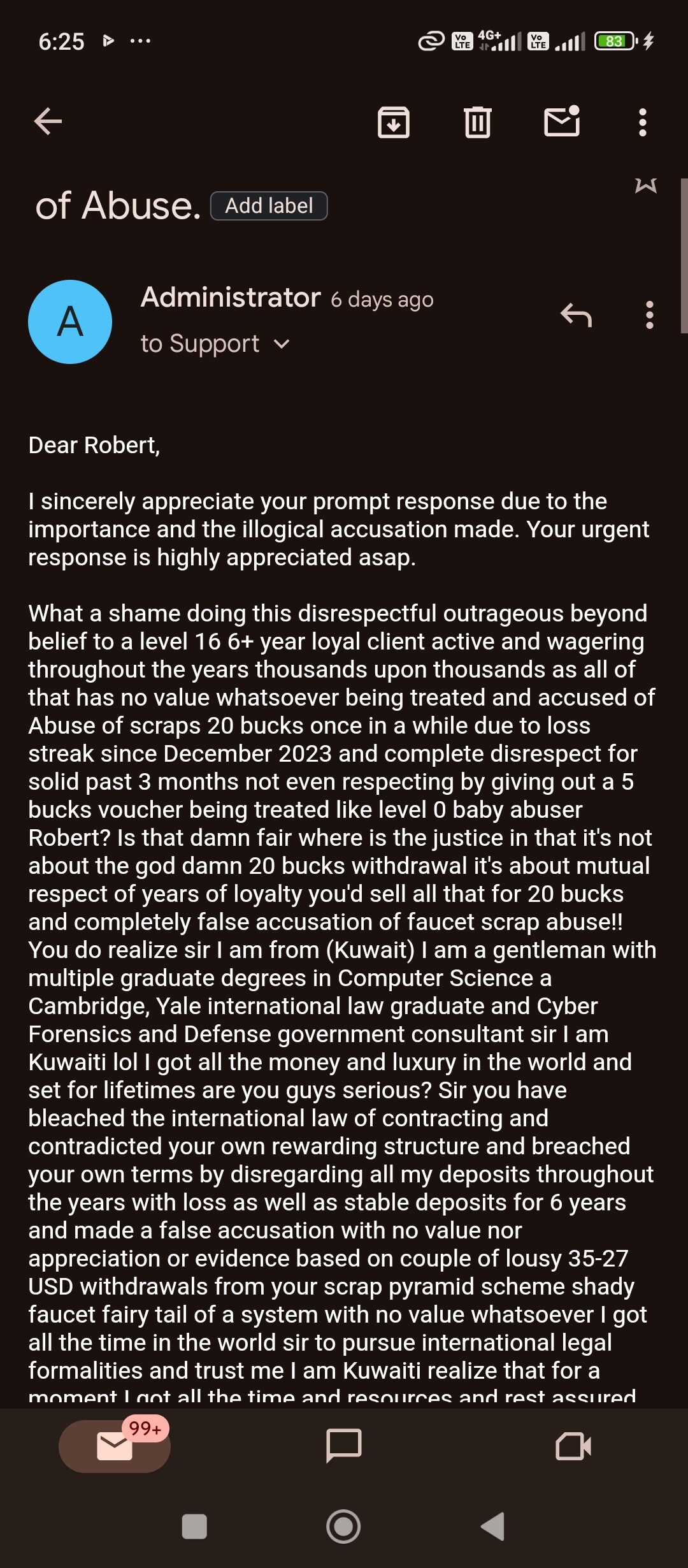688x1568 pixels.
Task: Reply to Administrator's message
Action: pos(576,315)
